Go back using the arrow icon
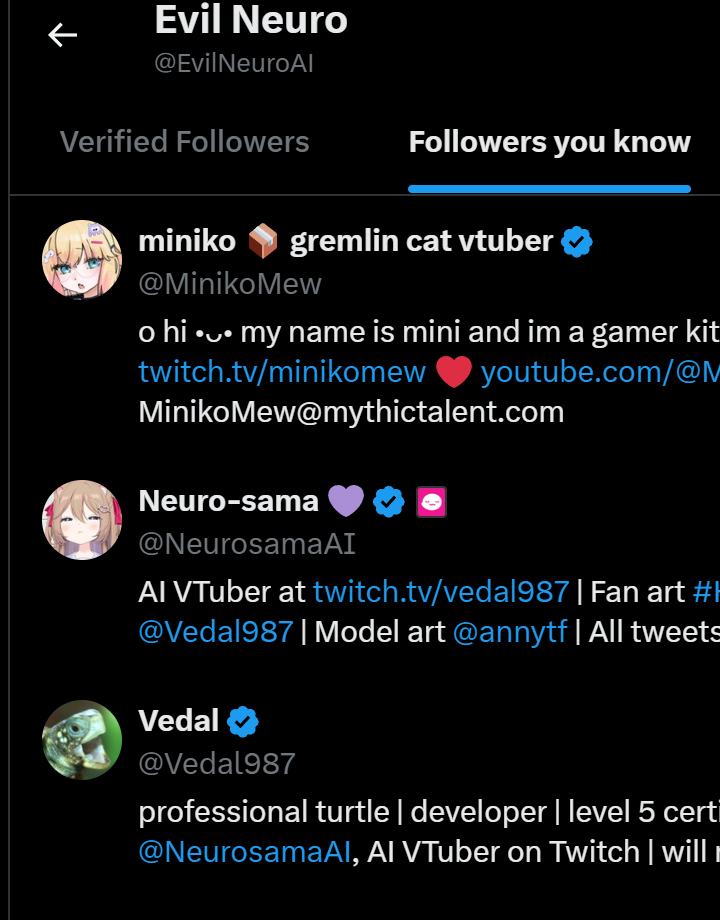Screen dimensions: 720x920 (62, 36)
